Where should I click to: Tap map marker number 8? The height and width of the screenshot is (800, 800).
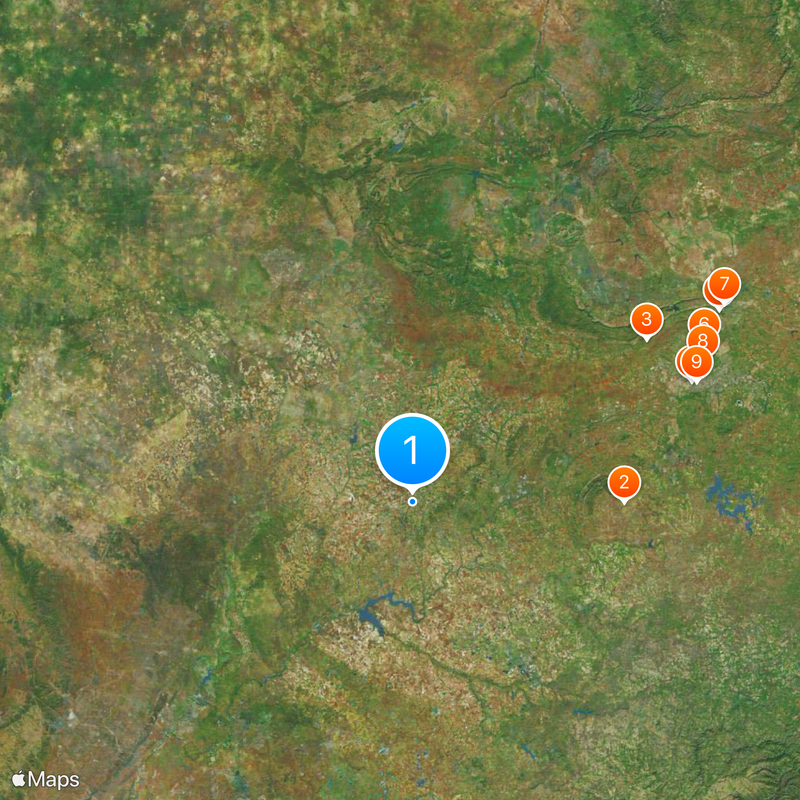(704, 339)
